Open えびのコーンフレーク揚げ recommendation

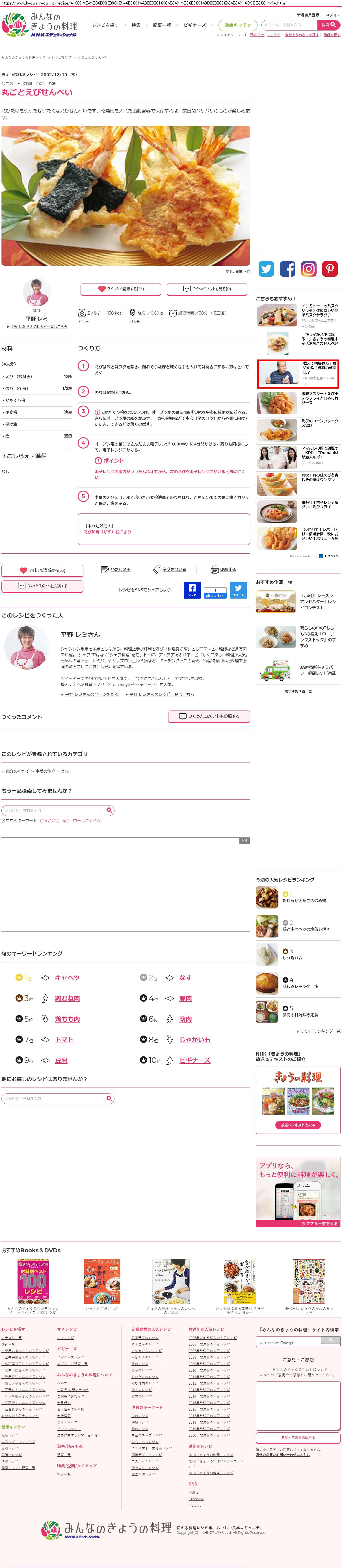[319, 423]
